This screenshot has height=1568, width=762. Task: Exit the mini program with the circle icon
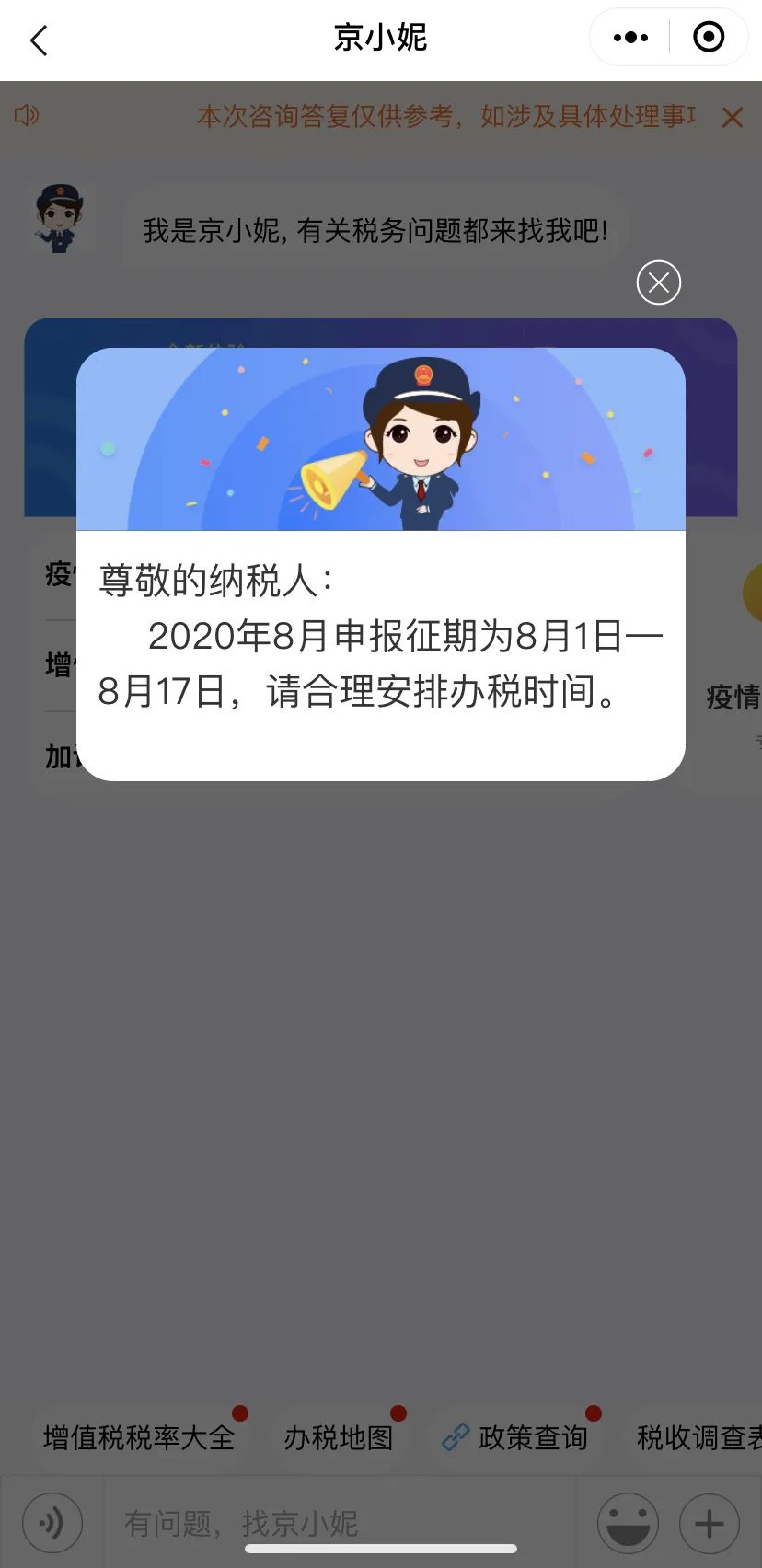click(709, 38)
